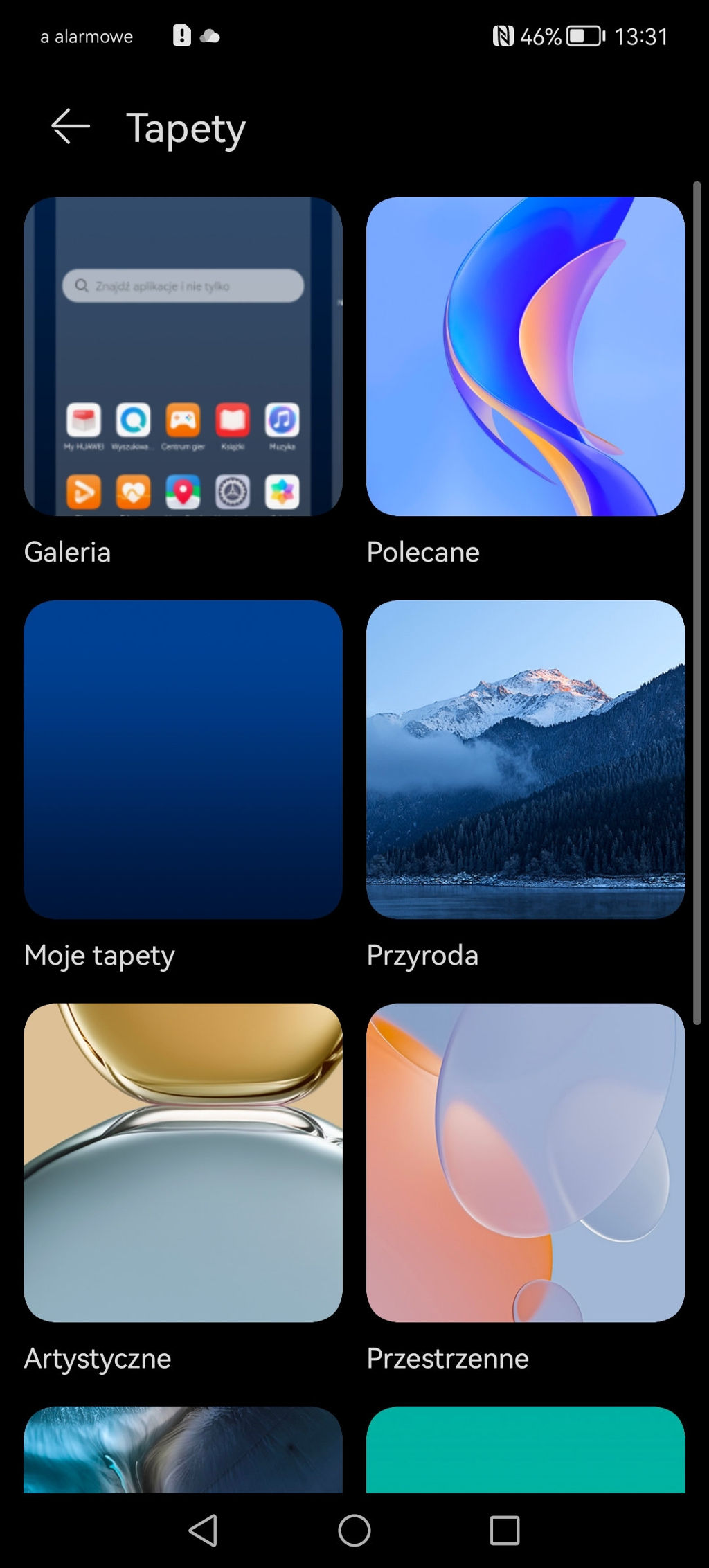Image resolution: width=709 pixels, height=1568 pixels.
Task: Tap the system home button
Action: click(354, 1530)
